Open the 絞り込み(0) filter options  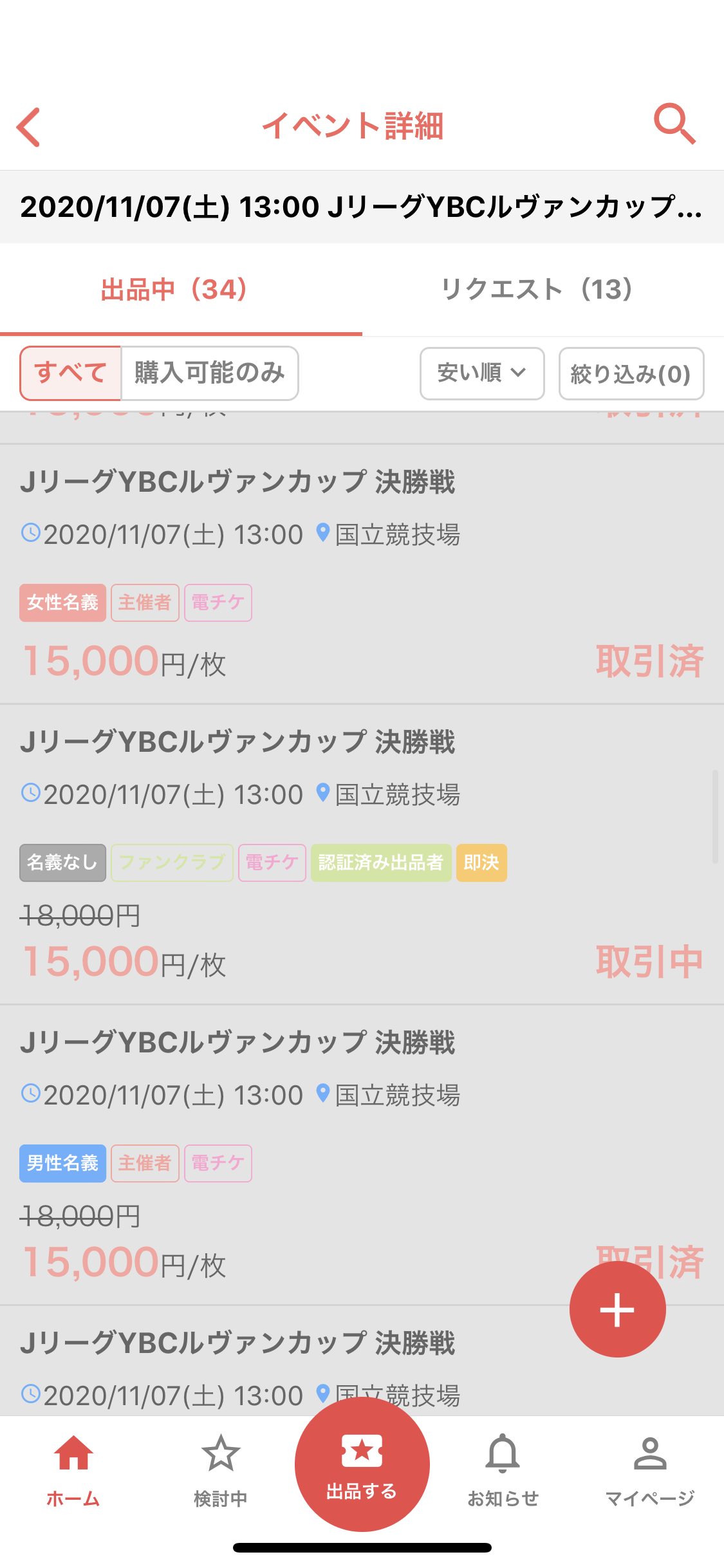click(631, 374)
